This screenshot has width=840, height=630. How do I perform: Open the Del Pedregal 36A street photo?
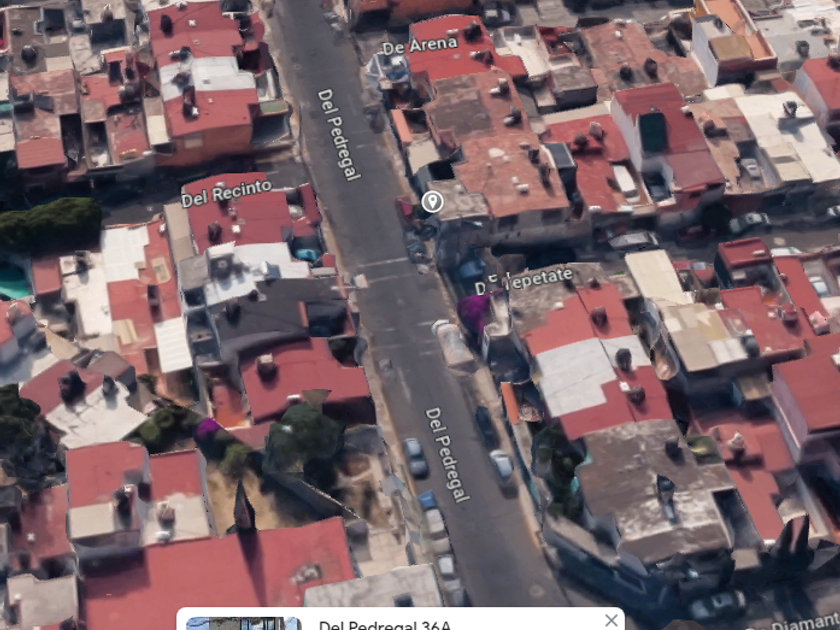tap(243, 623)
